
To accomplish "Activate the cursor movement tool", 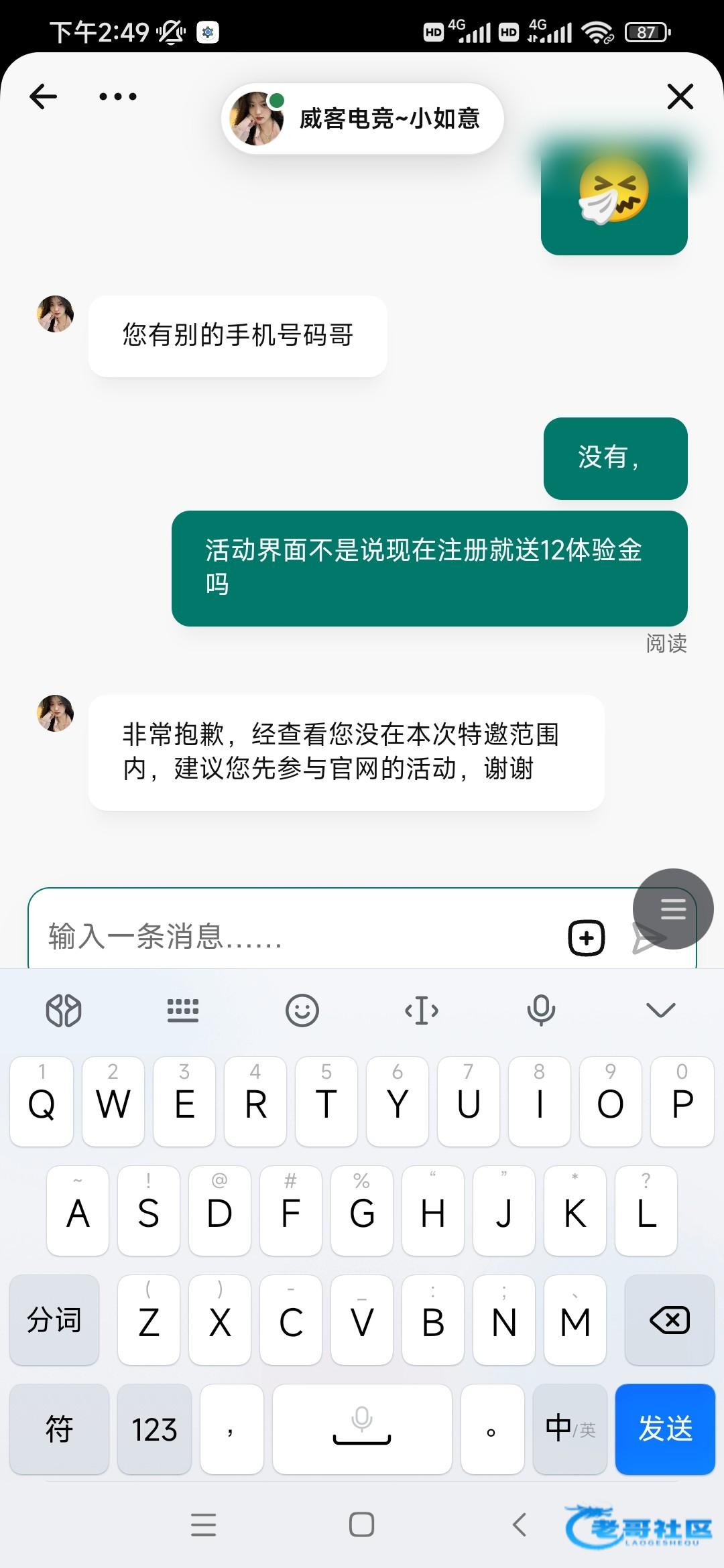I will [x=422, y=1010].
